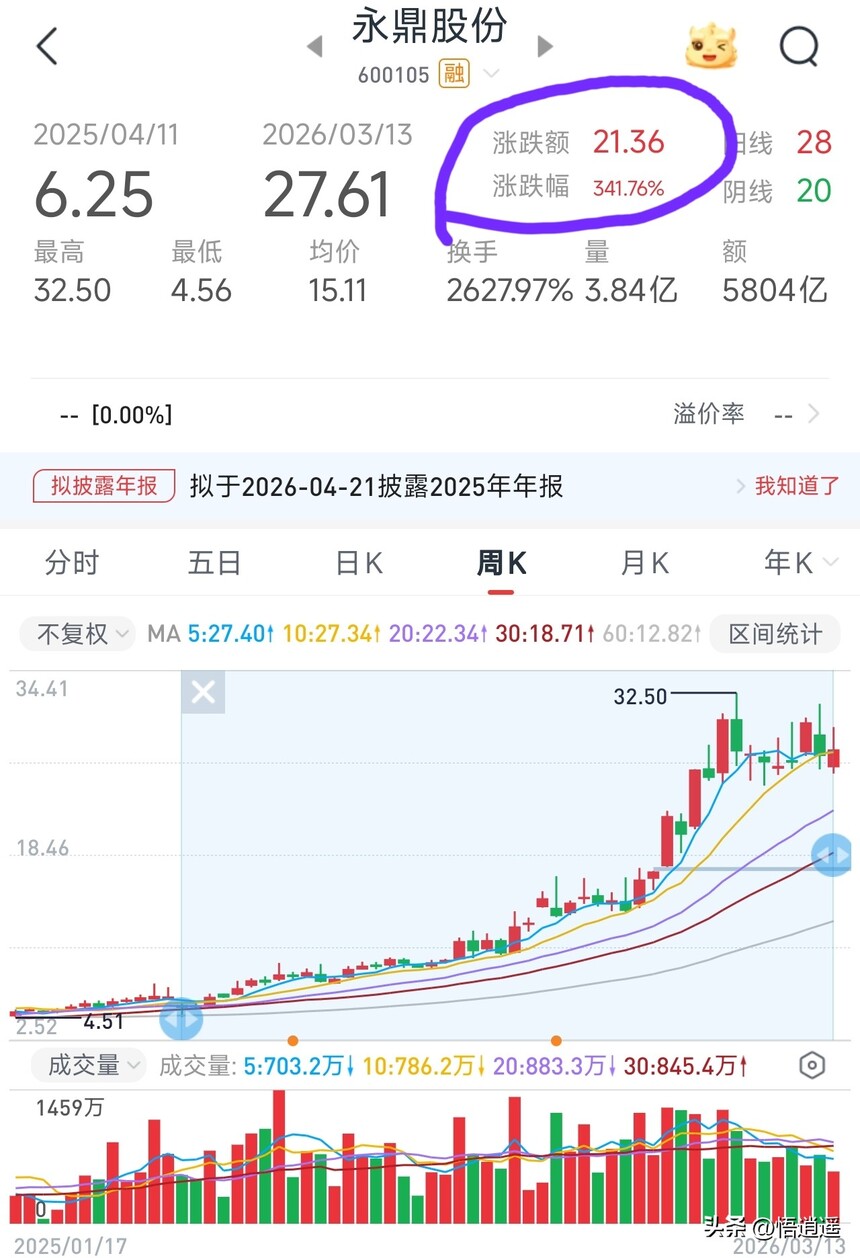Switch to the 五日 chart tab

click(214, 564)
